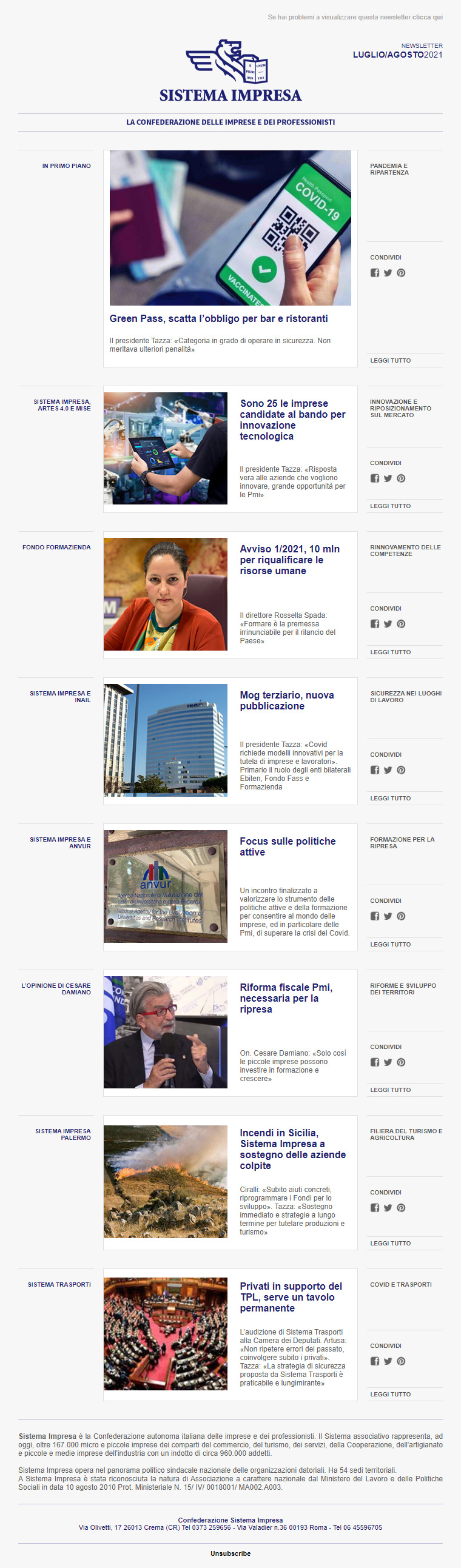Share the Riforma fiscale article on Twitter
Image resolution: width=461 pixels, height=1568 pixels.
(388, 1062)
